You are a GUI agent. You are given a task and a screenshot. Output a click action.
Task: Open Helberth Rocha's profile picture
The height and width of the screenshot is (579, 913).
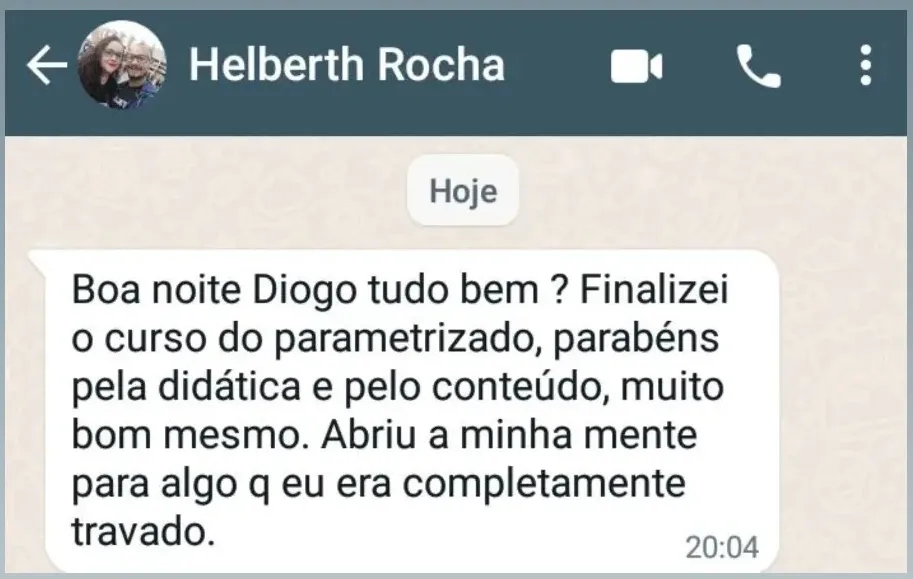coord(121,66)
